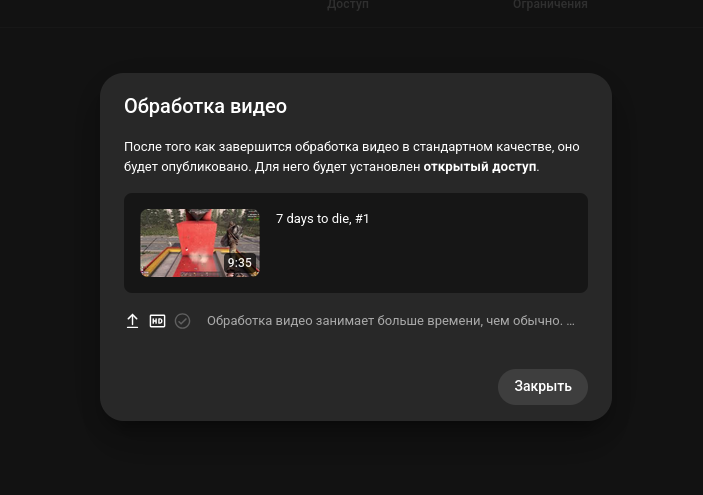Image resolution: width=703 pixels, height=495 pixels.
Task: Tap the Закрыть button to close dialog
Action: point(542,387)
